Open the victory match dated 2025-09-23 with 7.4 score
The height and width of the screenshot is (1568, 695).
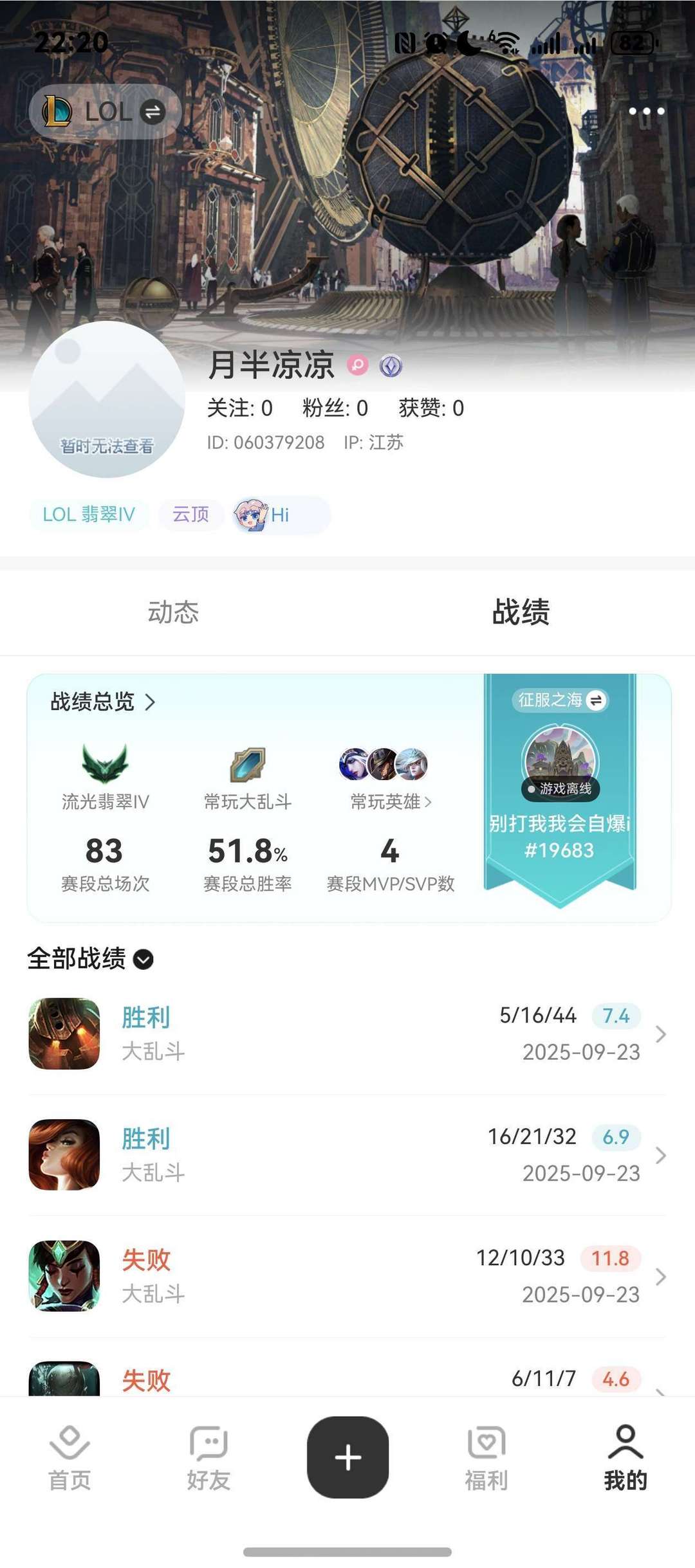pyautogui.click(x=347, y=1034)
